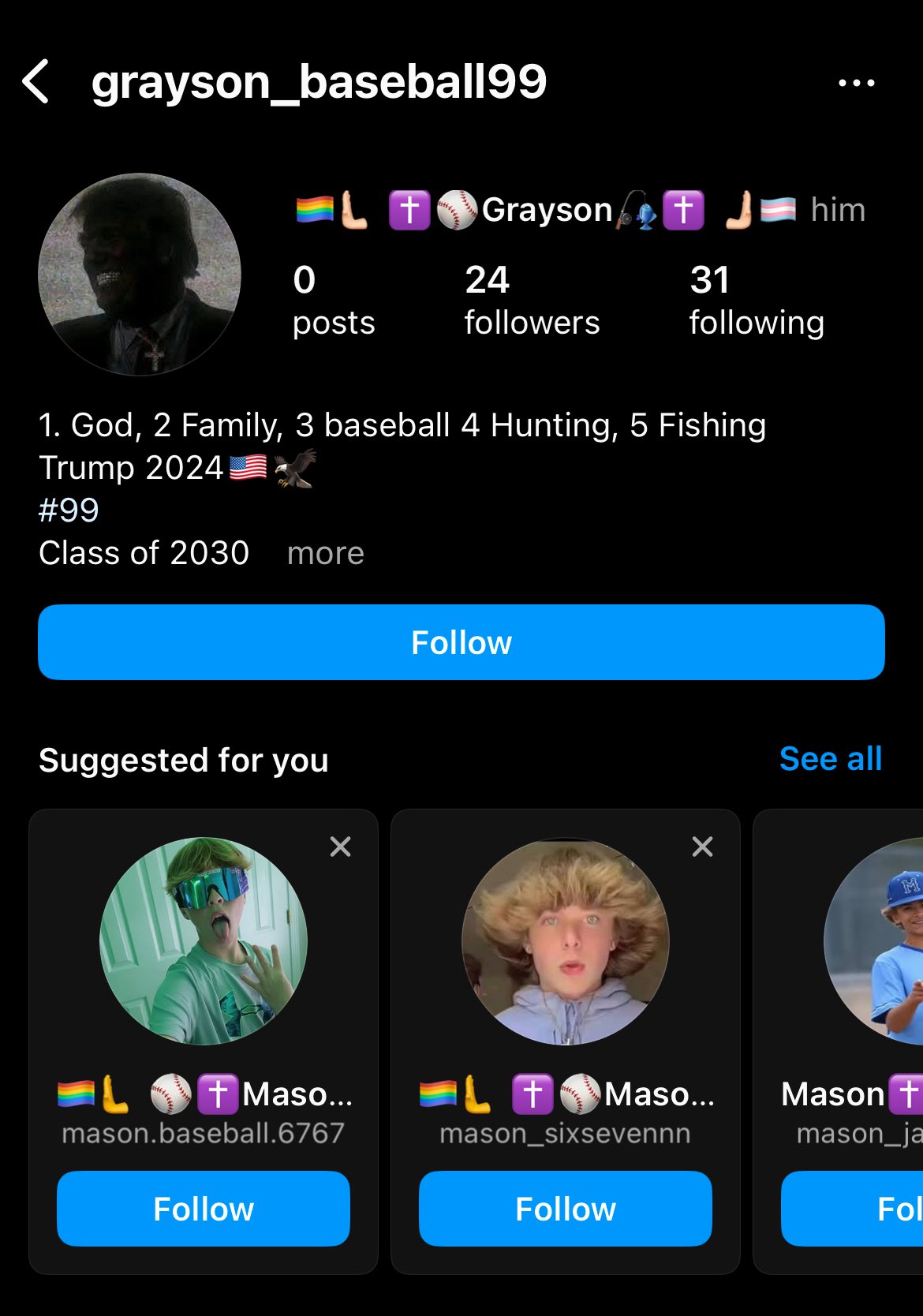Screen dimensions: 923x1316
Task: Open grayson_baseball99's profile picture
Action: (140, 275)
